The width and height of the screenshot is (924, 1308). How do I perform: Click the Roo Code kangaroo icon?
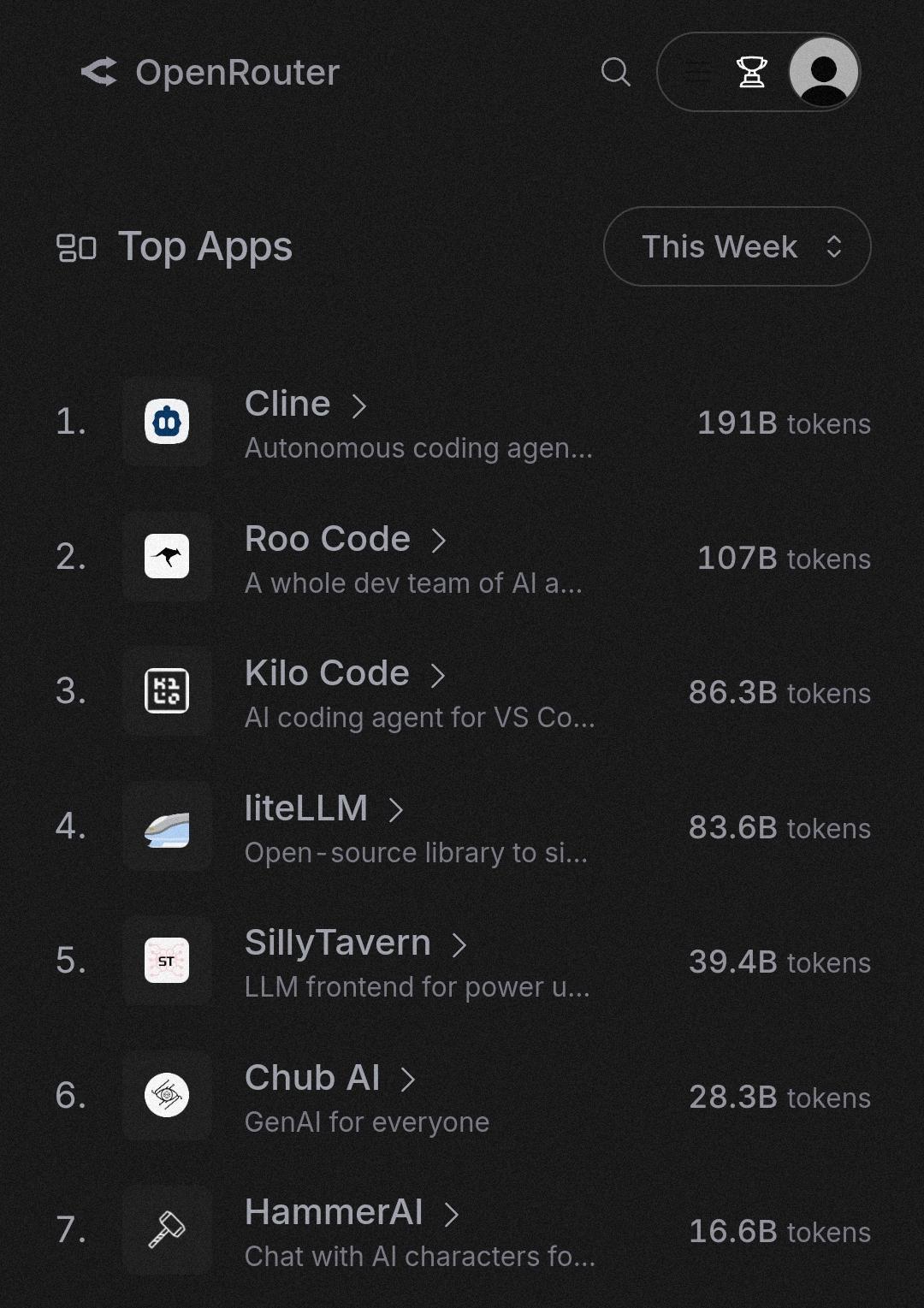167,556
